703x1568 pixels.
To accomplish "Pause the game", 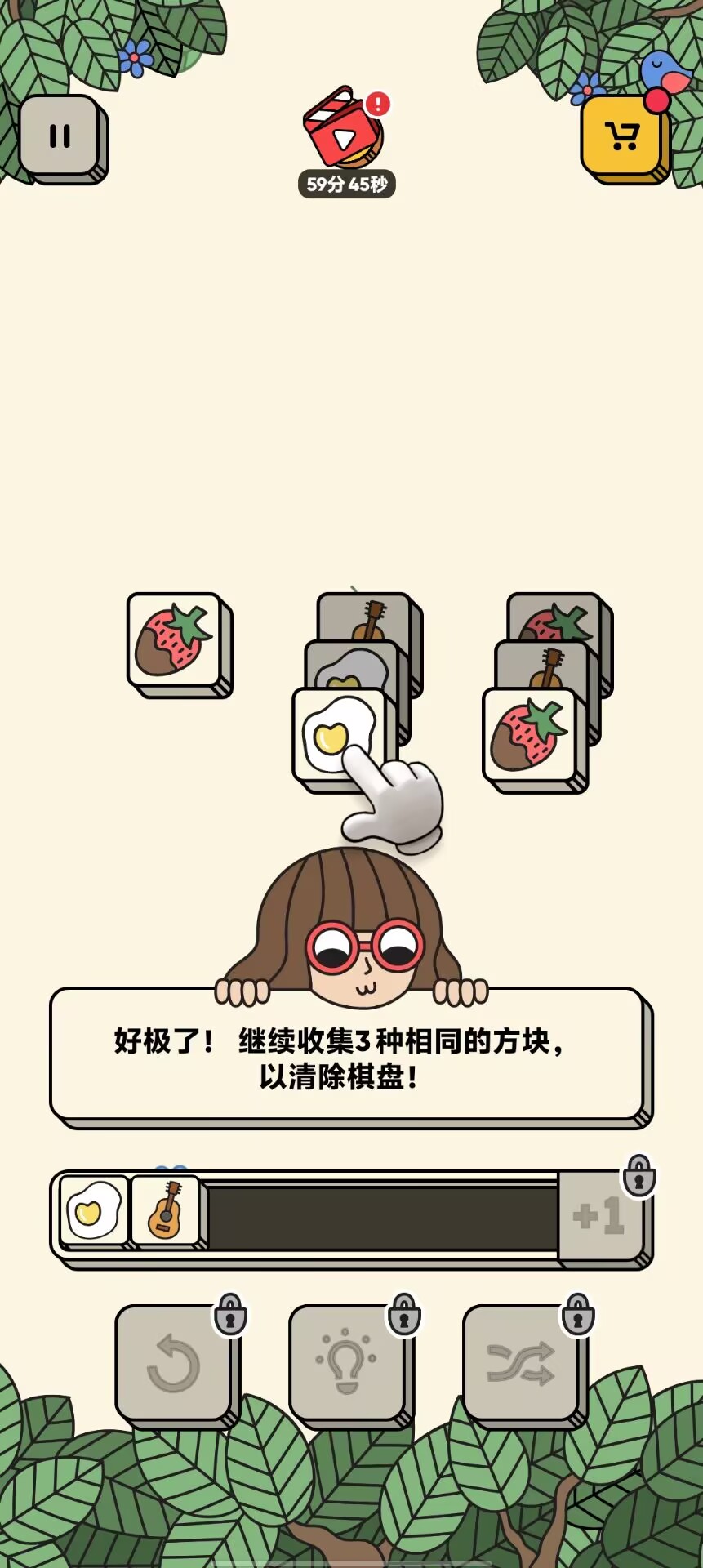I will (60, 136).
